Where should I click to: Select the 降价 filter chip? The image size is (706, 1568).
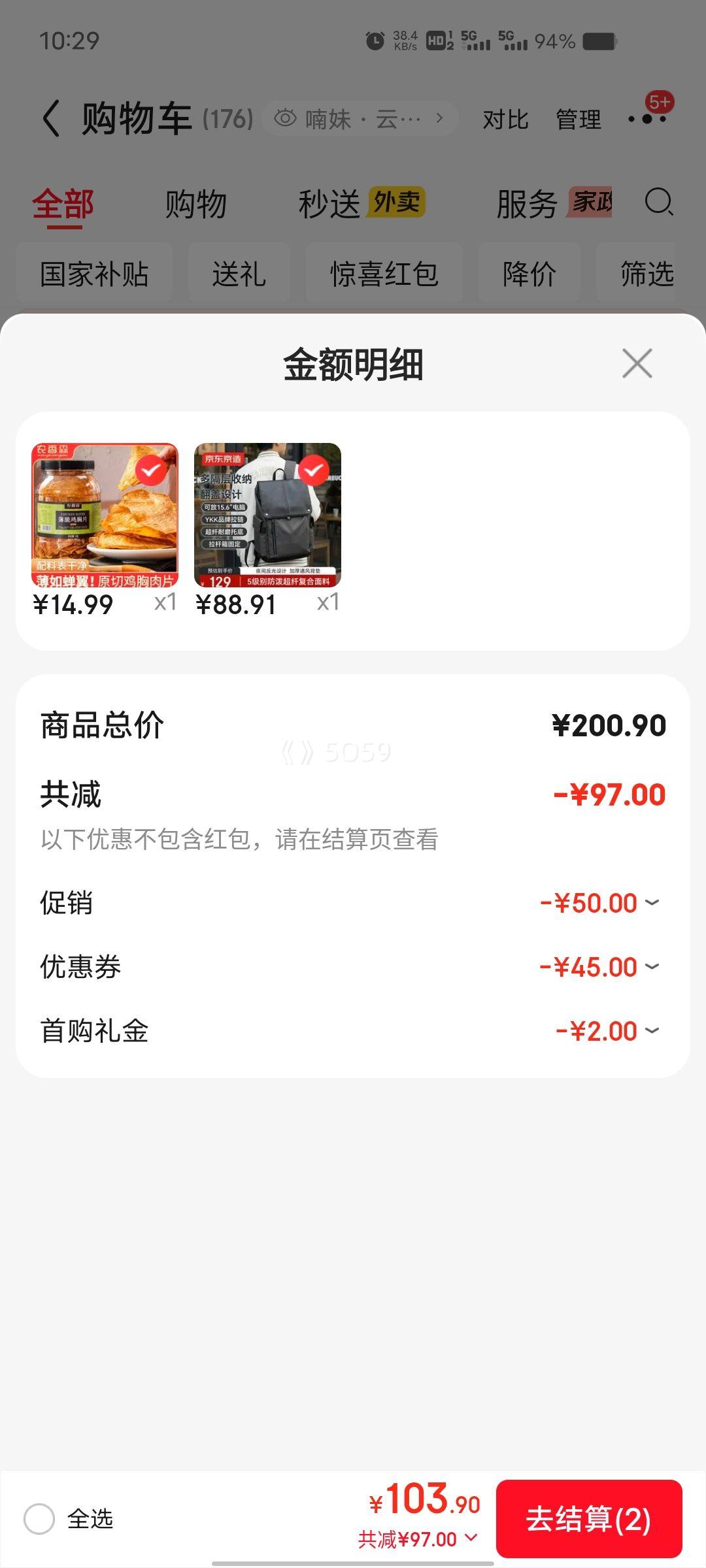(529, 274)
